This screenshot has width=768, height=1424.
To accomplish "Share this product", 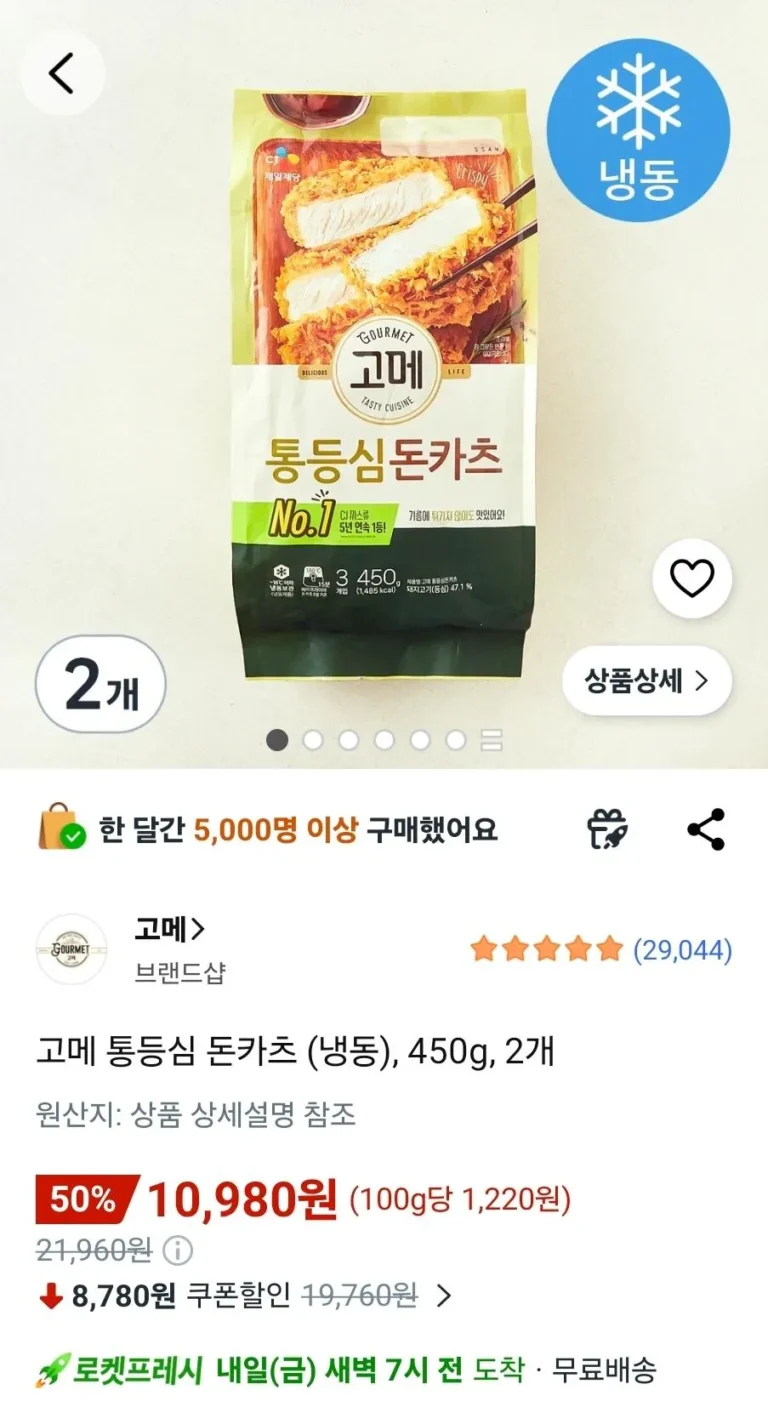I will click(x=706, y=830).
